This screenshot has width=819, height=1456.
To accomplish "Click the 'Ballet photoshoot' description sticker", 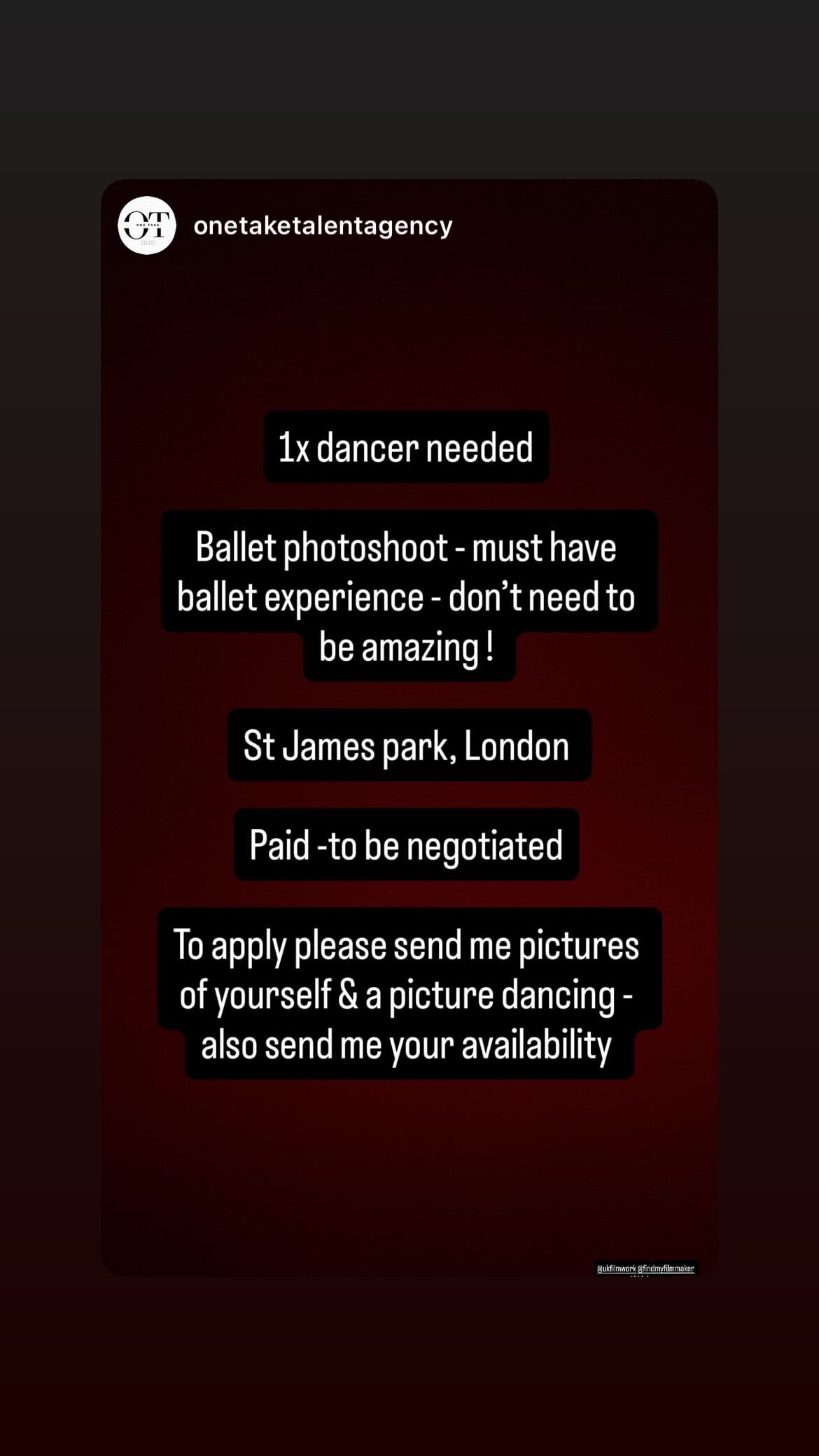I will click(x=409, y=597).
